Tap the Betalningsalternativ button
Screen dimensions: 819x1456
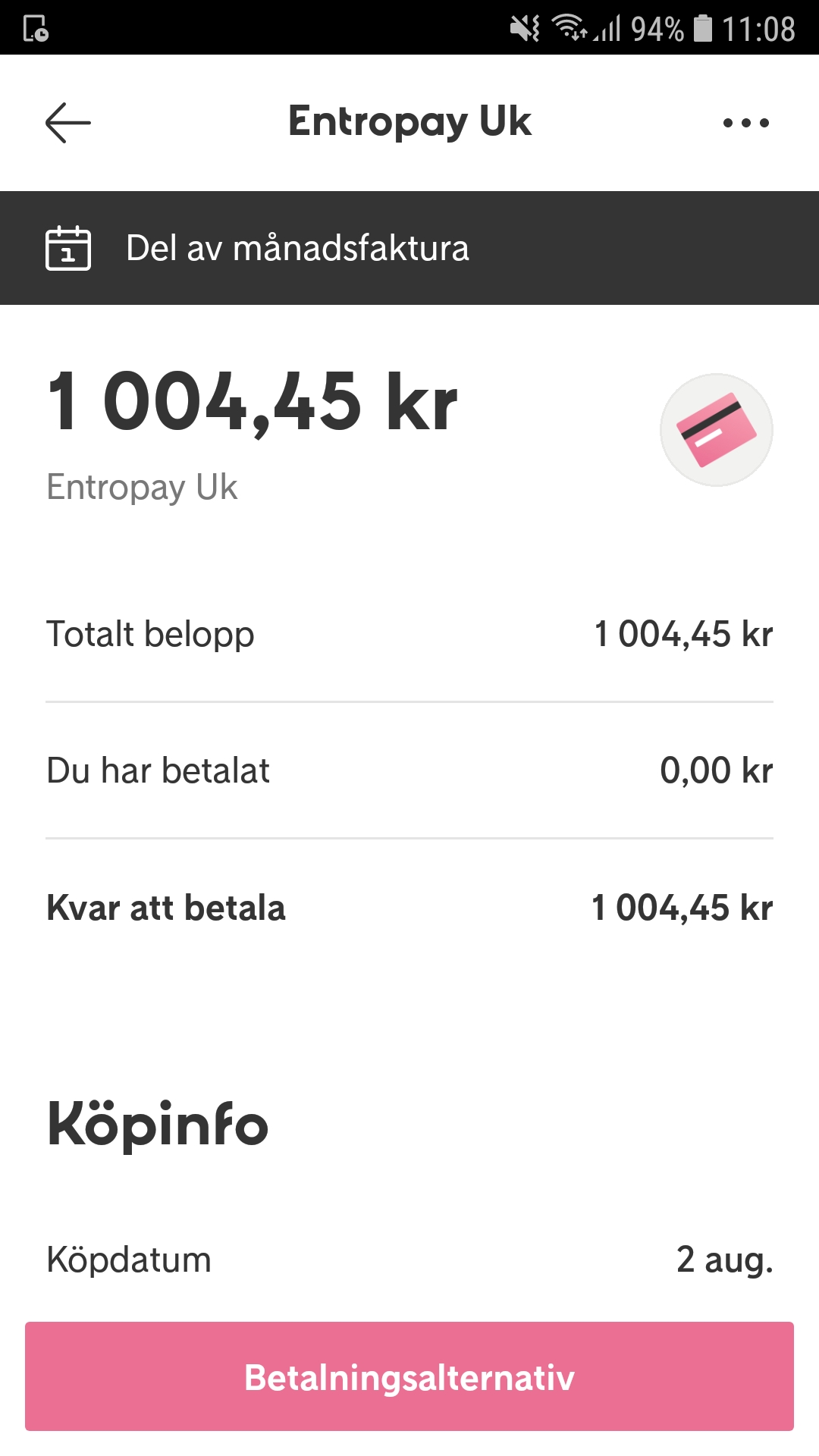(409, 1376)
